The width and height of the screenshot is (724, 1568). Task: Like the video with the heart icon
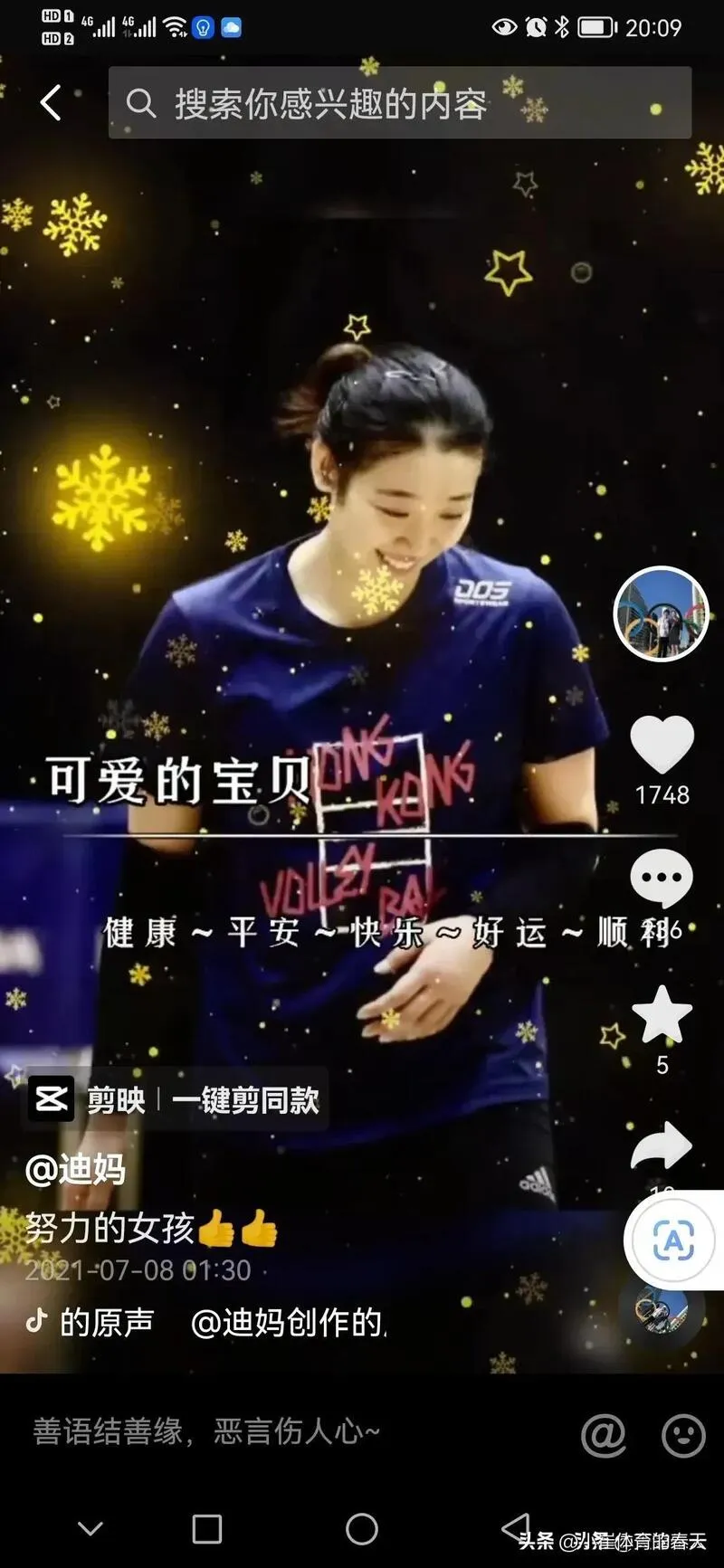tap(662, 745)
